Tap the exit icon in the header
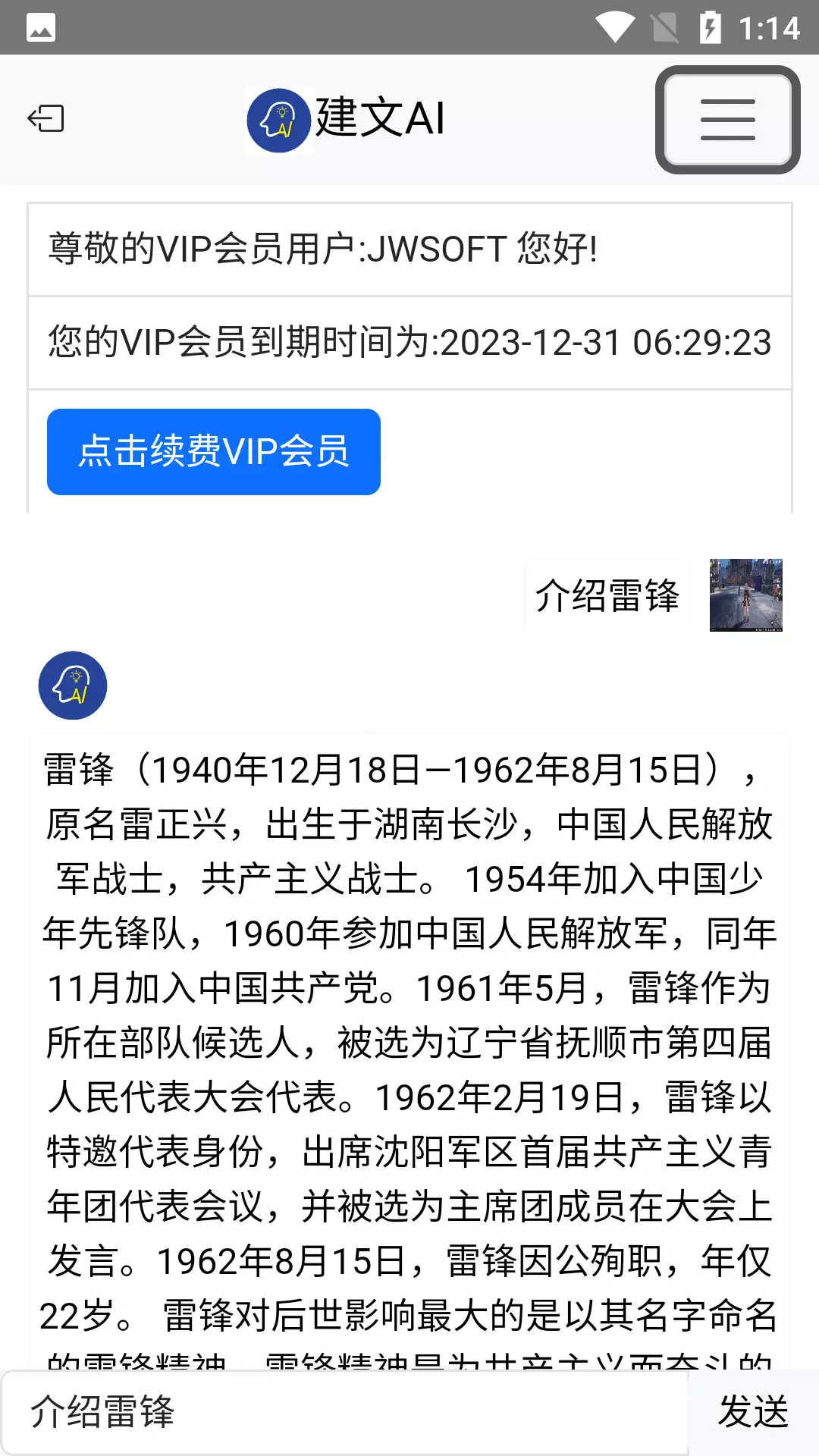Image resolution: width=819 pixels, height=1456 pixels. [x=45, y=118]
